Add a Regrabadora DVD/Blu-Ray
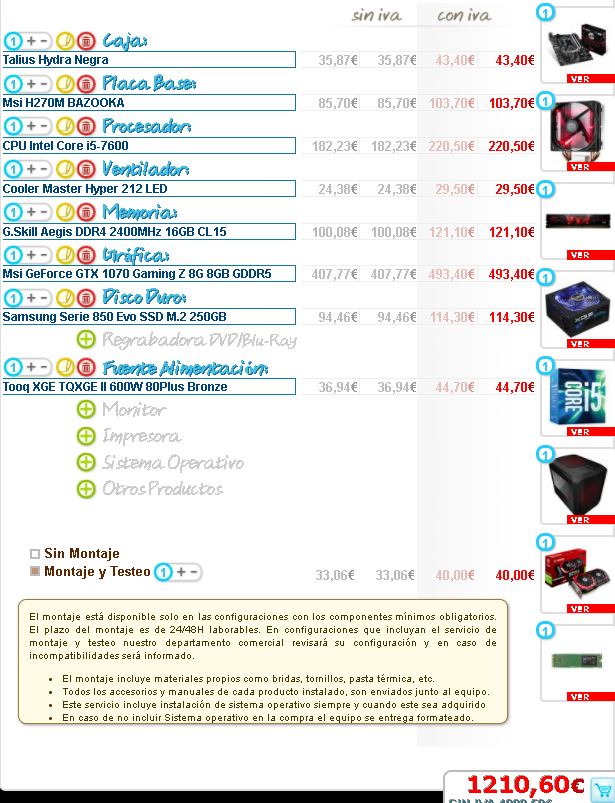The image size is (615, 803). coord(86,340)
